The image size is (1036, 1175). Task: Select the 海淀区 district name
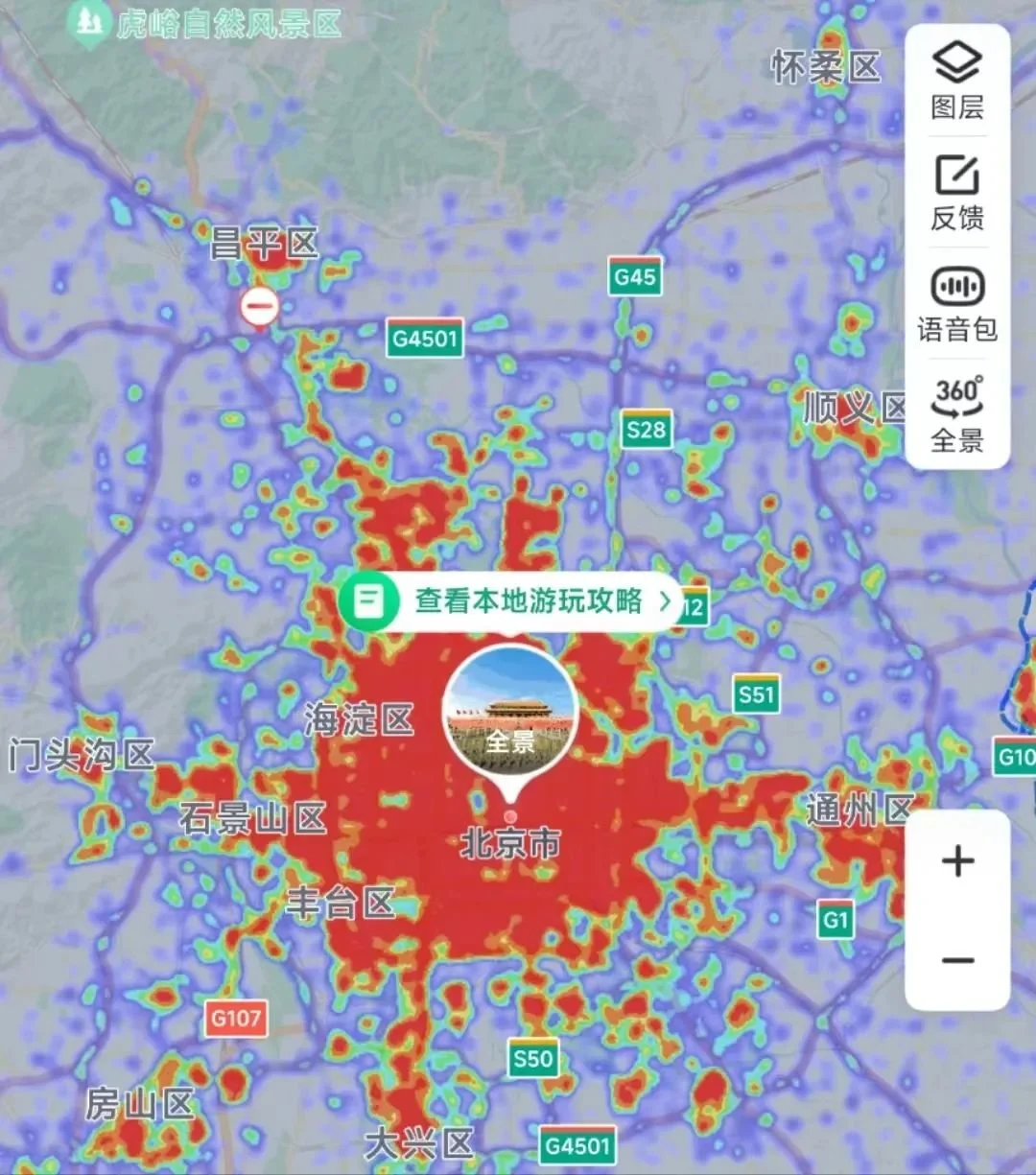click(x=360, y=721)
